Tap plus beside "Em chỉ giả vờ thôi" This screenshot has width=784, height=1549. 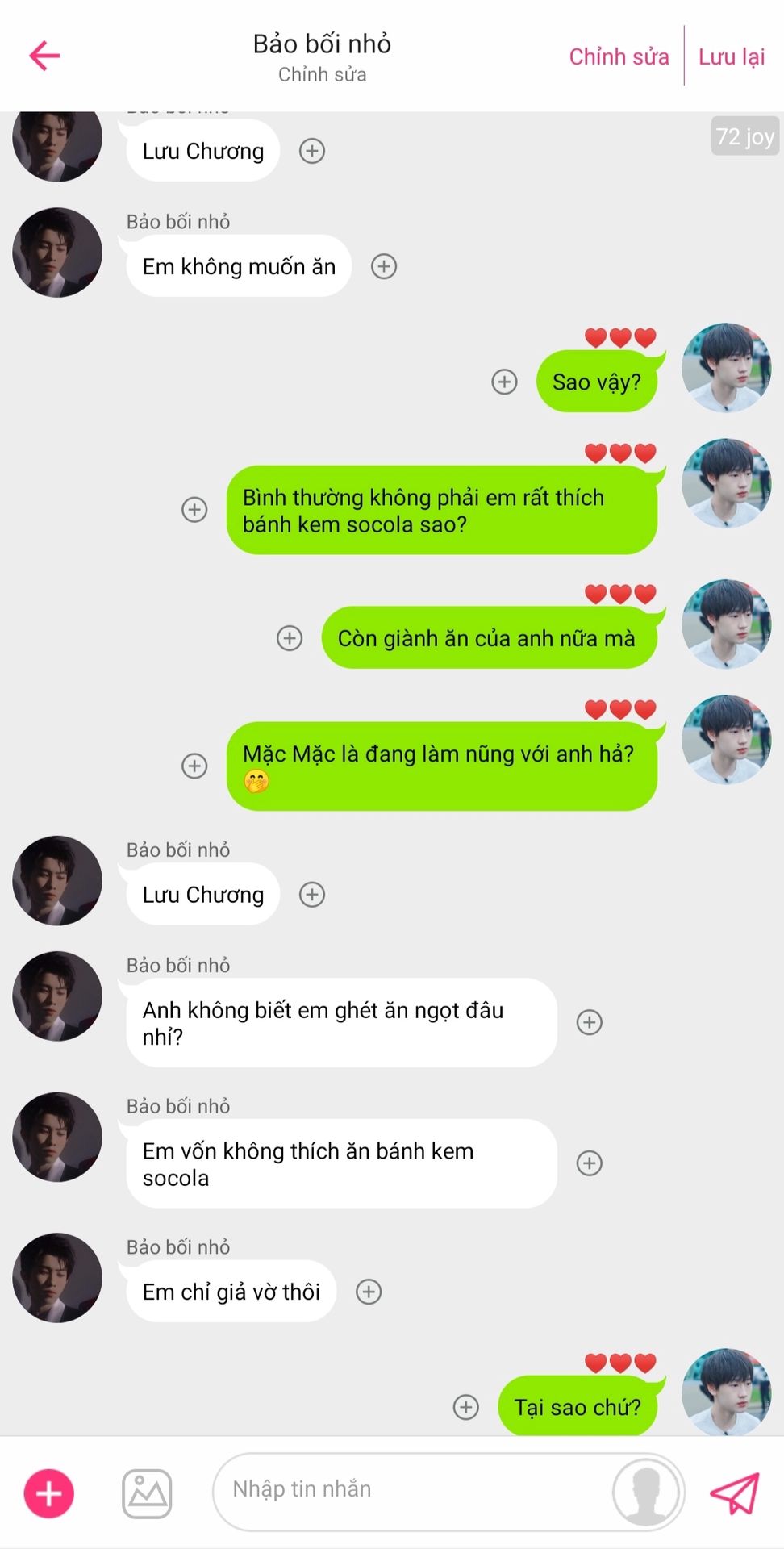[369, 1292]
